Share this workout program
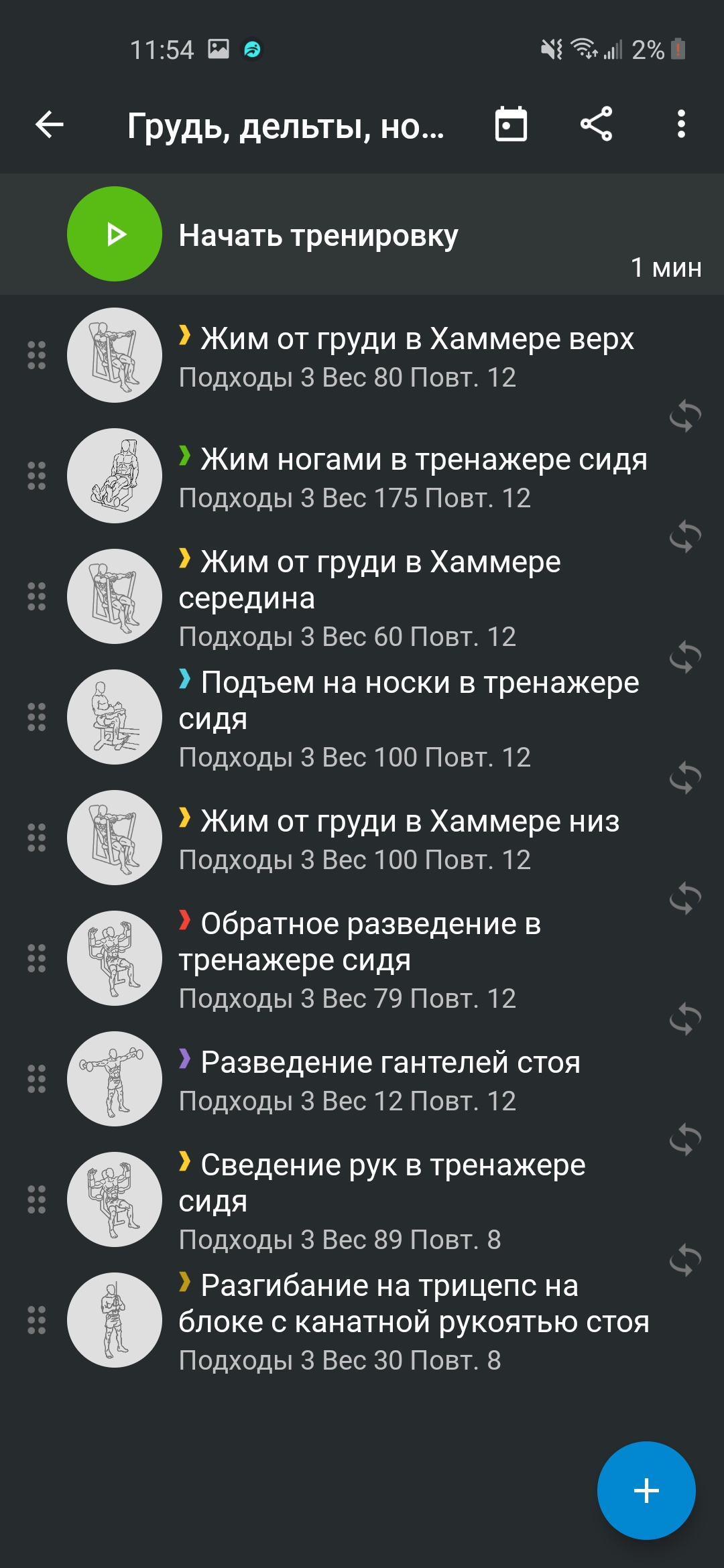 point(596,125)
